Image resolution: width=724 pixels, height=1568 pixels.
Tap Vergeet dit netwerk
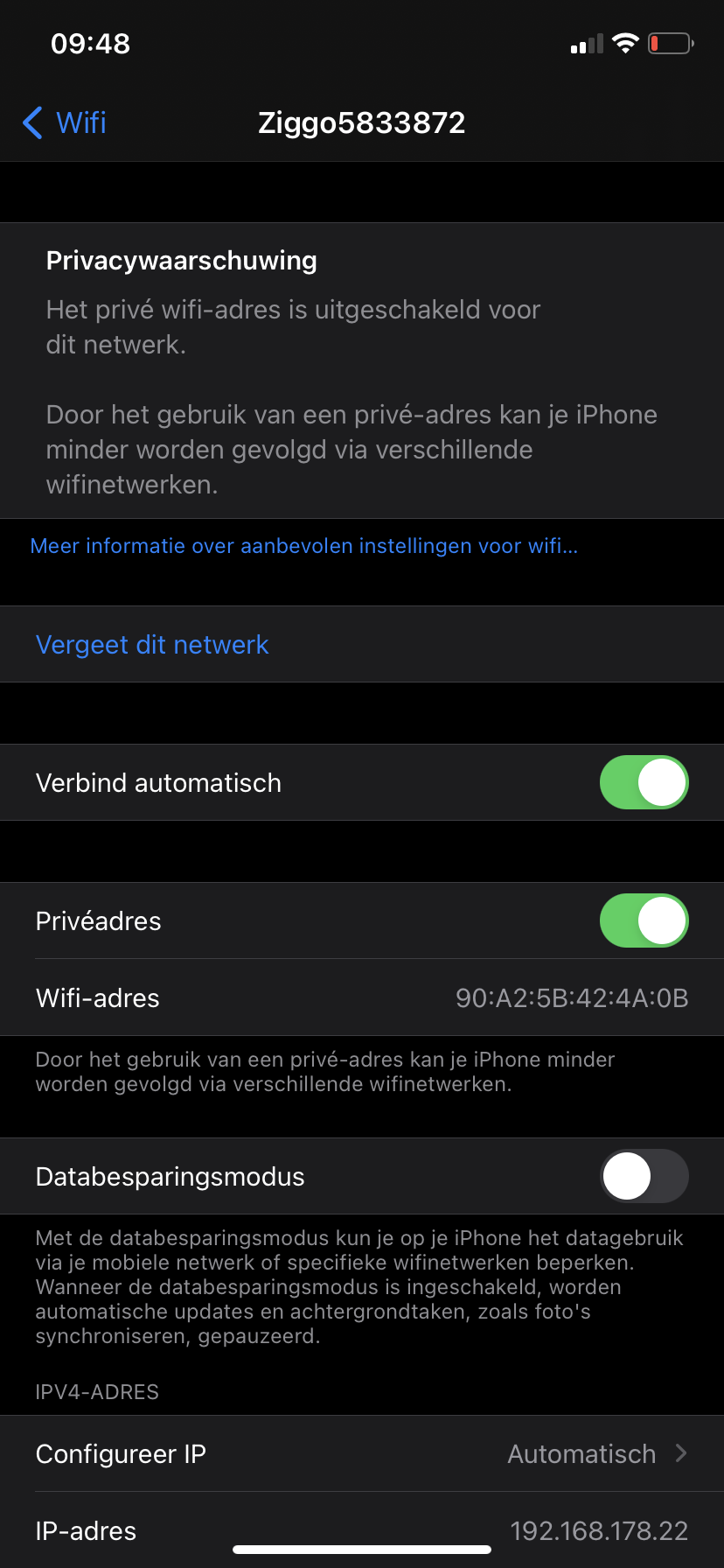coord(152,645)
